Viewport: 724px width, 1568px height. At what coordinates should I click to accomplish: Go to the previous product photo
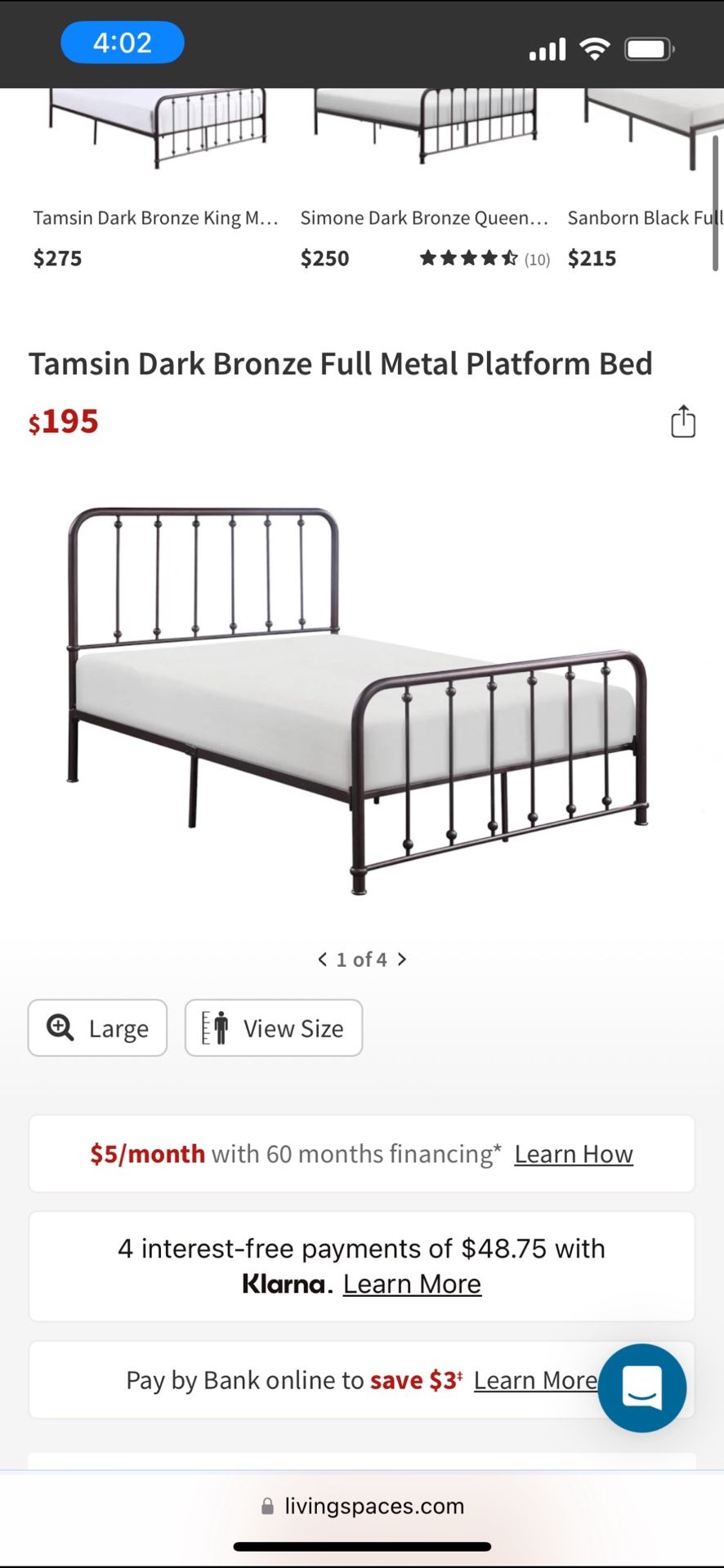323,959
